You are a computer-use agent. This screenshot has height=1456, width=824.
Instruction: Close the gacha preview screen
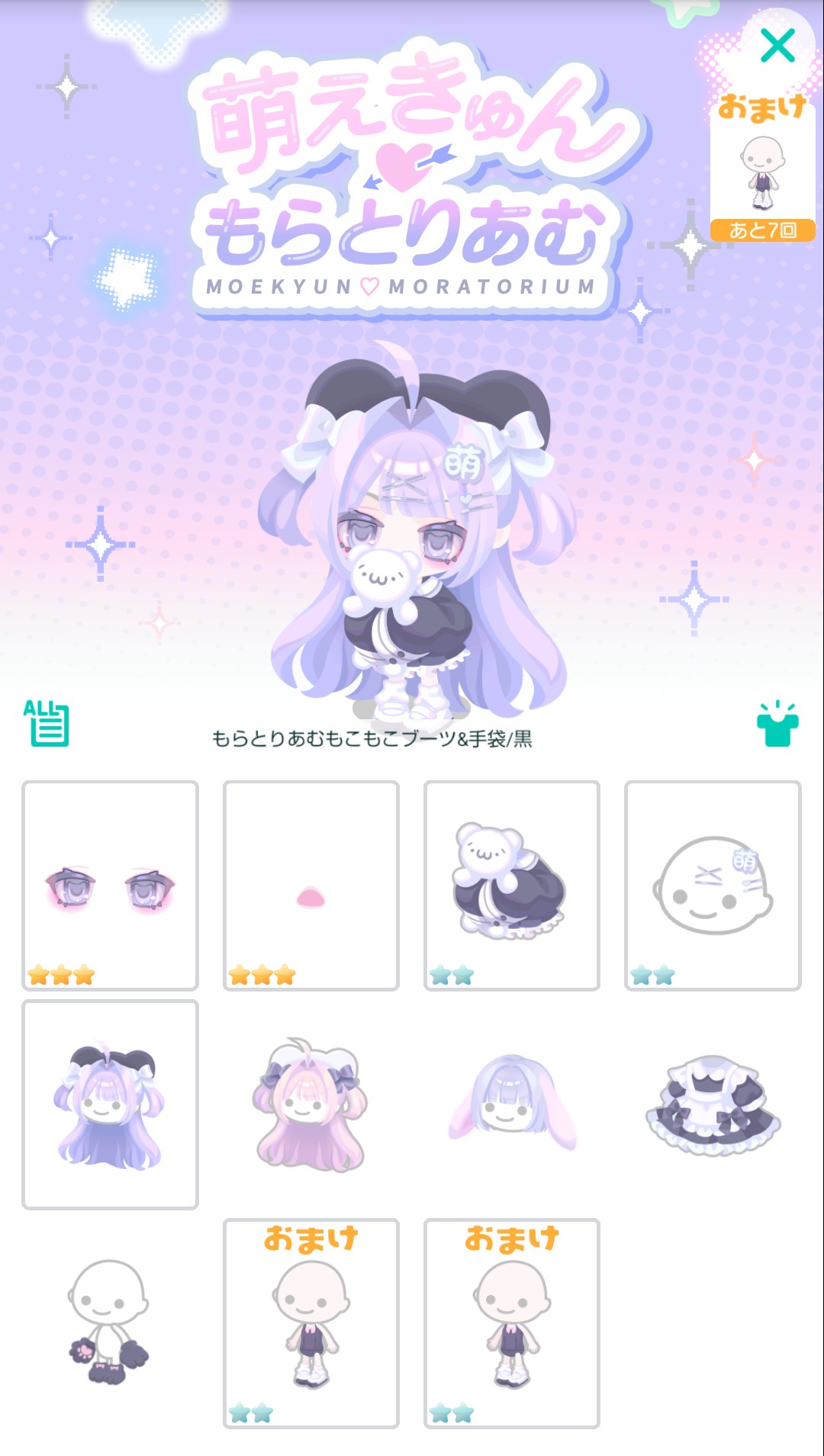(777, 46)
